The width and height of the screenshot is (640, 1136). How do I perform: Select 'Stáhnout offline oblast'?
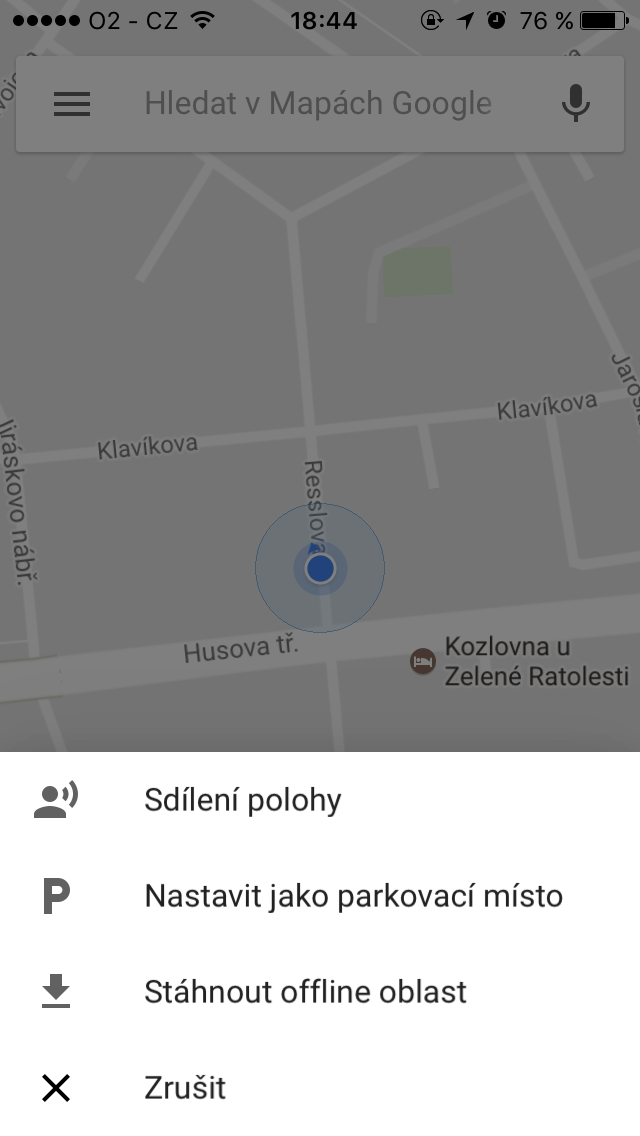pyautogui.click(x=305, y=991)
